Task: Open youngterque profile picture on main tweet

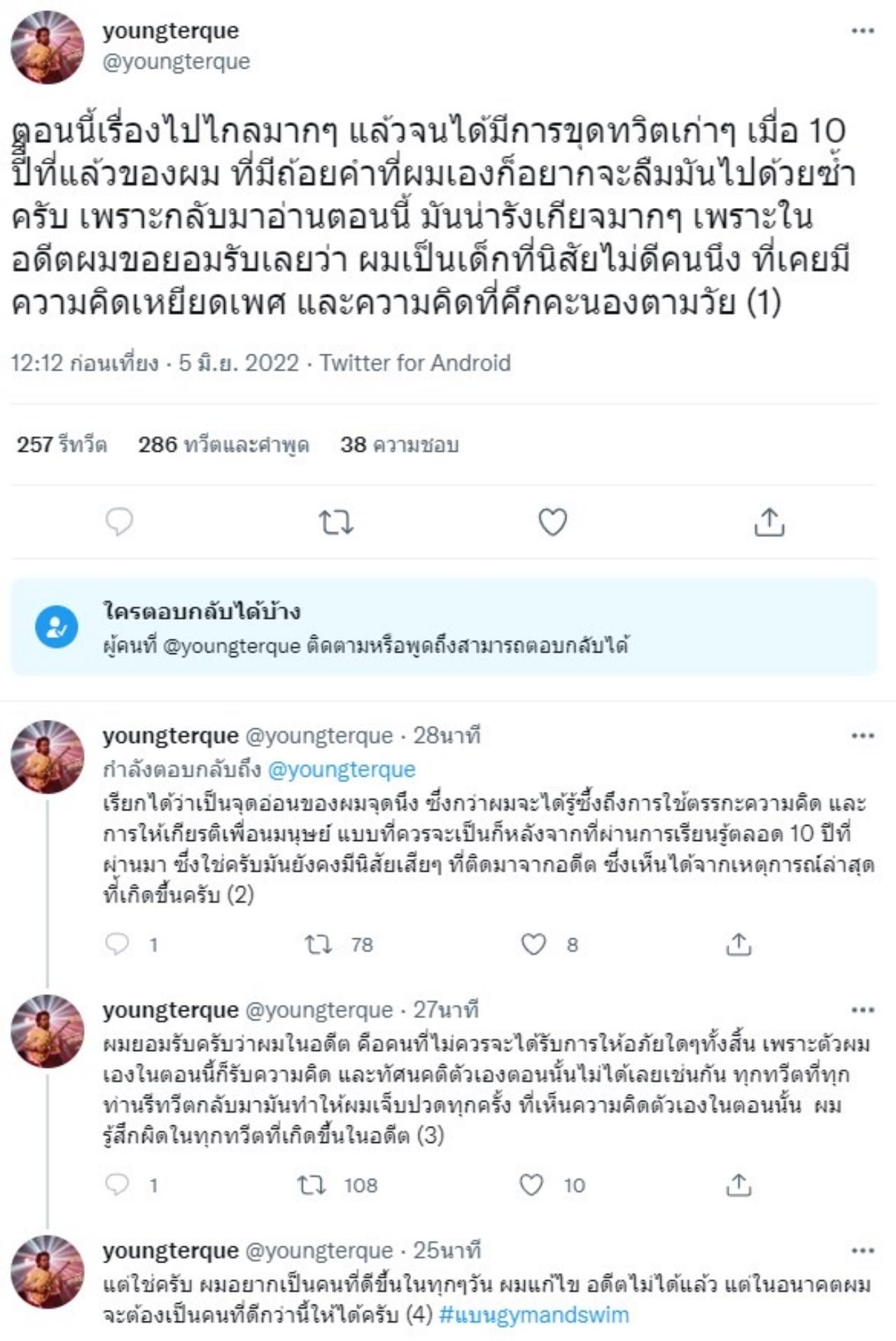Action: pos(48,47)
